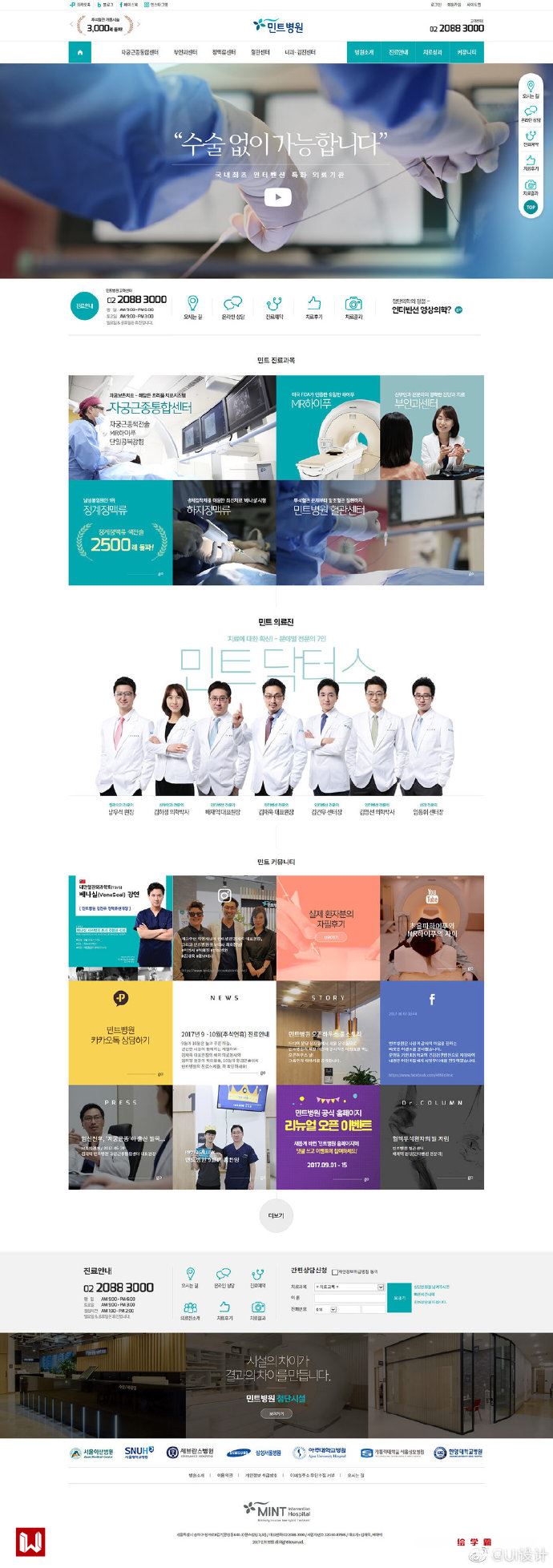Open the 리뉴얼 오픈 이벤트 card
The height and width of the screenshot is (1568, 553).
[x=328, y=1137]
